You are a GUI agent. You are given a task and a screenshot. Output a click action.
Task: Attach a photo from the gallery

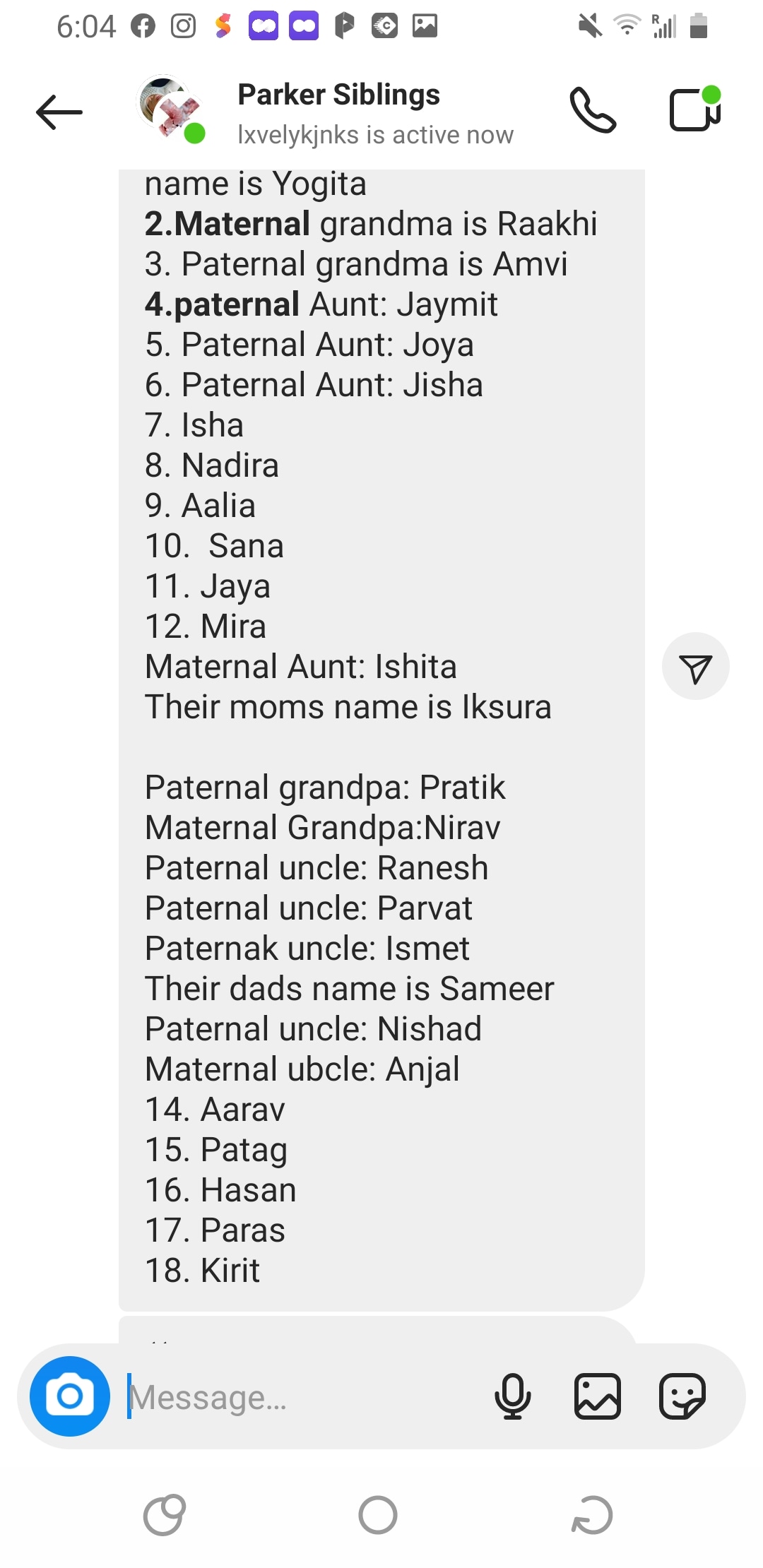(x=598, y=1396)
